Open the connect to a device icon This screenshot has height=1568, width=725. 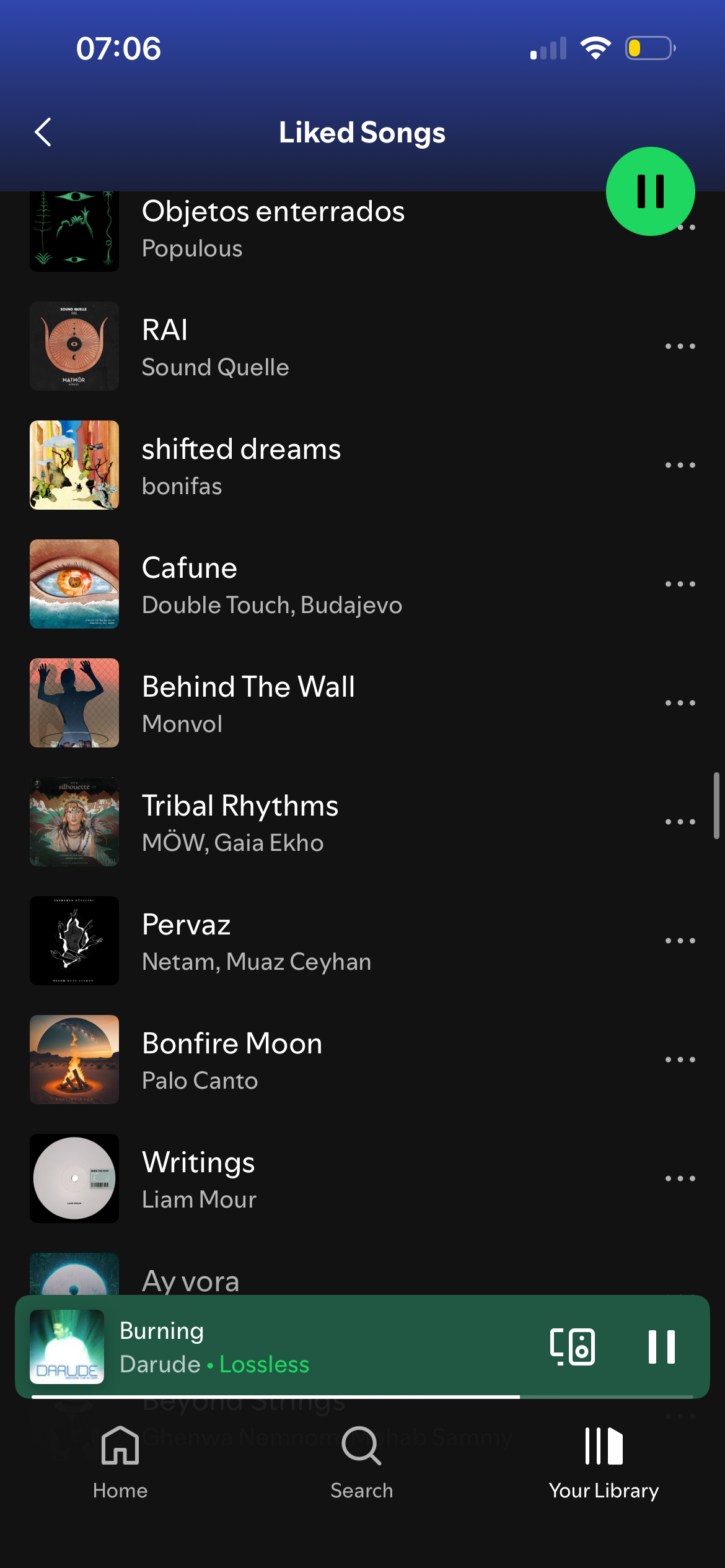pos(573,1347)
